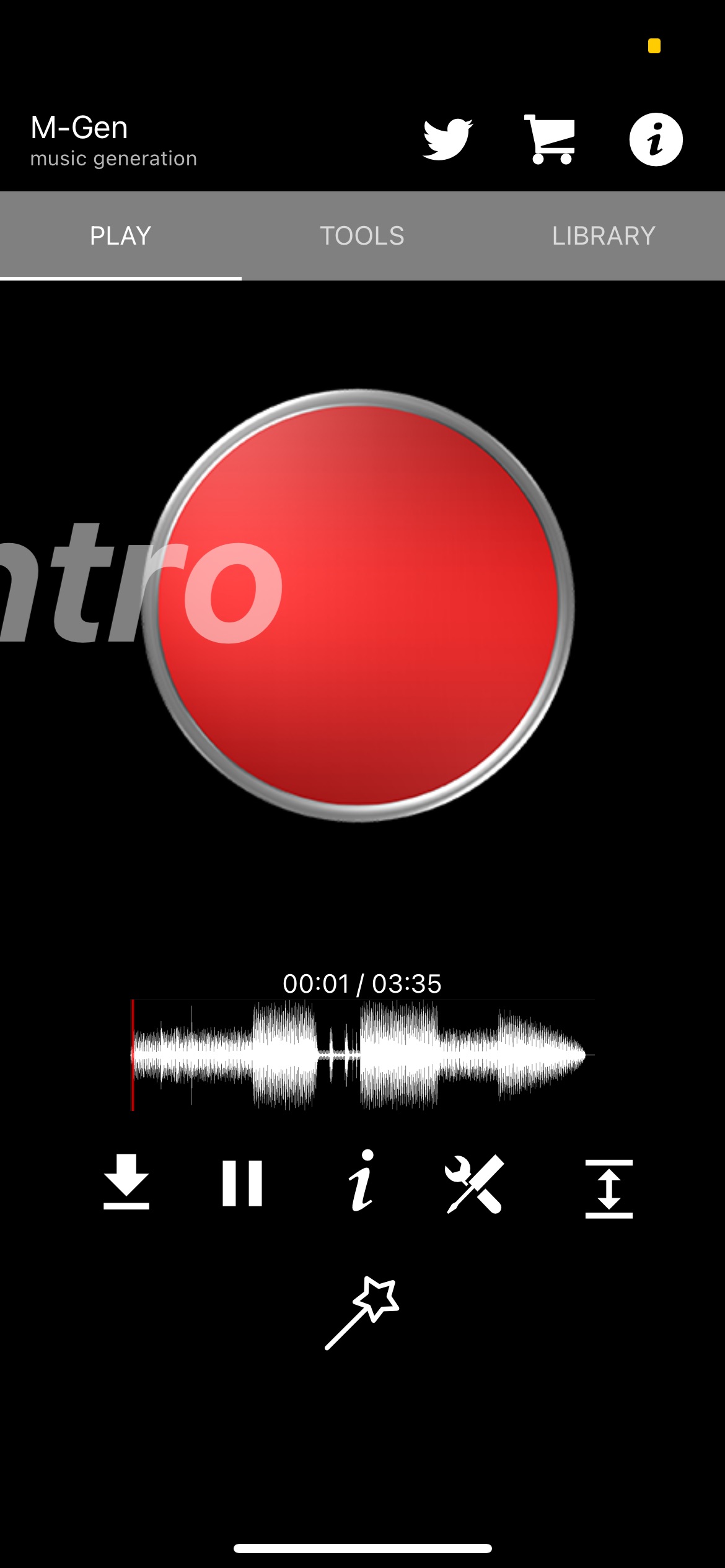Show track info with the italic i icon
Viewport: 725px width, 1568px height.
pyautogui.click(x=362, y=1180)
